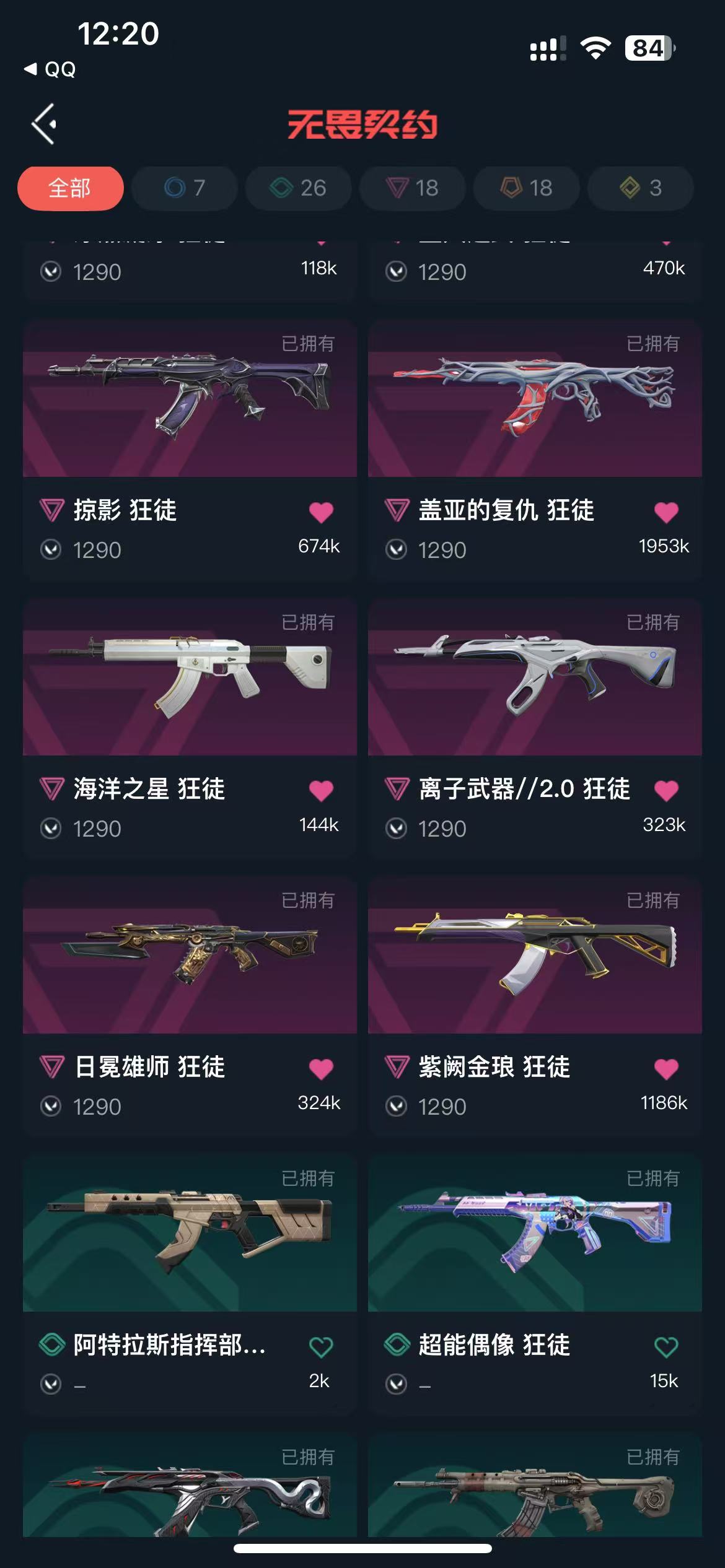Unlike the 盖亚的复仇 狂徒 skin

point(666,512)
